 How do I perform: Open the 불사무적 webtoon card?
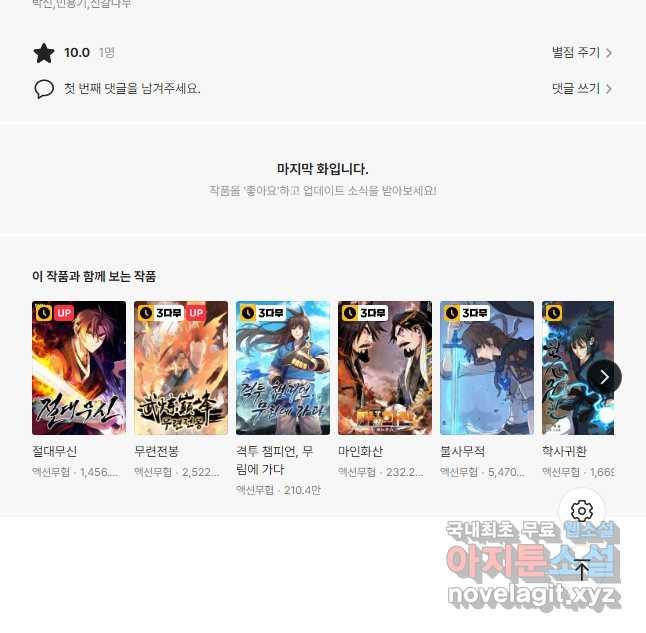(487, 367)
